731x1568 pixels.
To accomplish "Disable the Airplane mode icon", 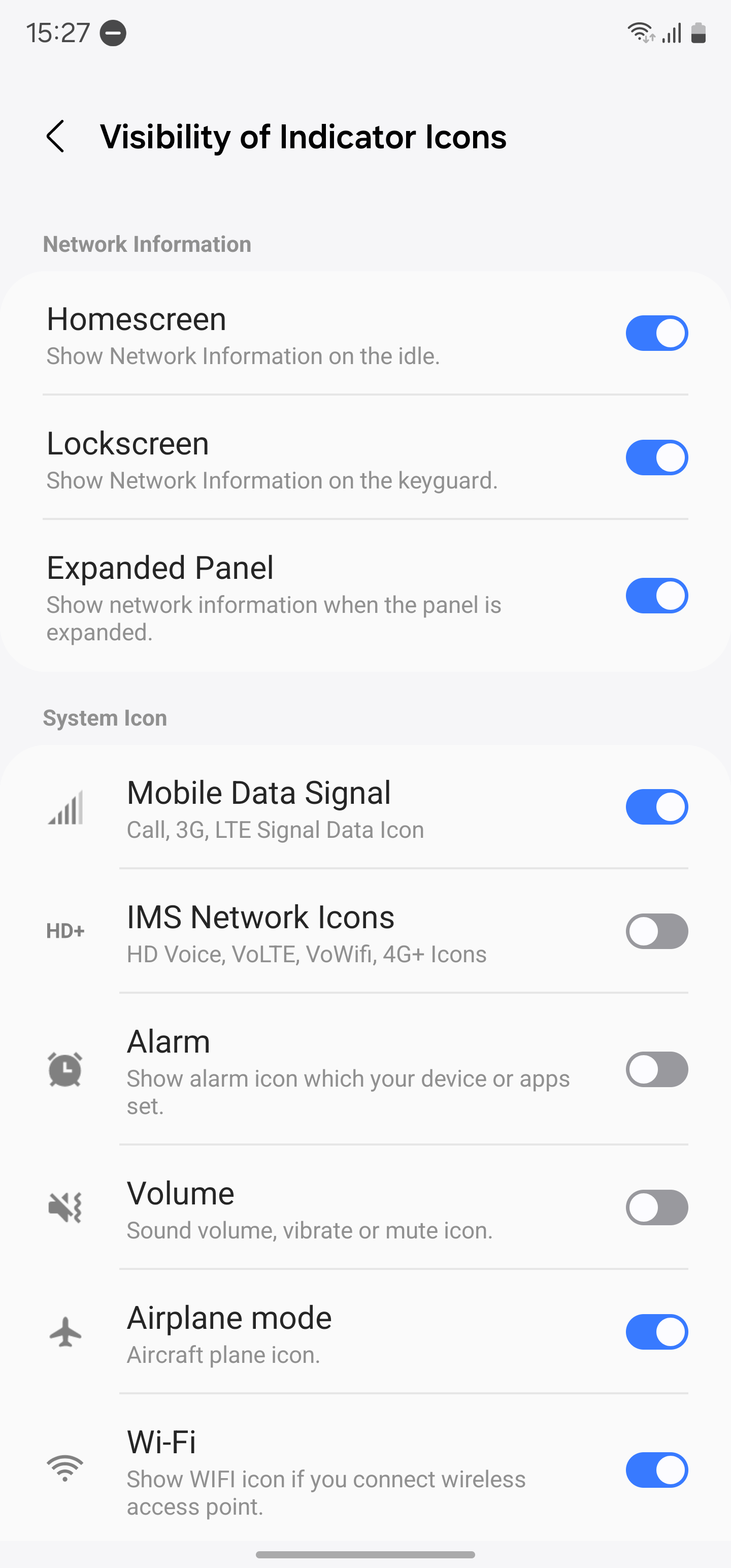I will [x=656, y=1332].
